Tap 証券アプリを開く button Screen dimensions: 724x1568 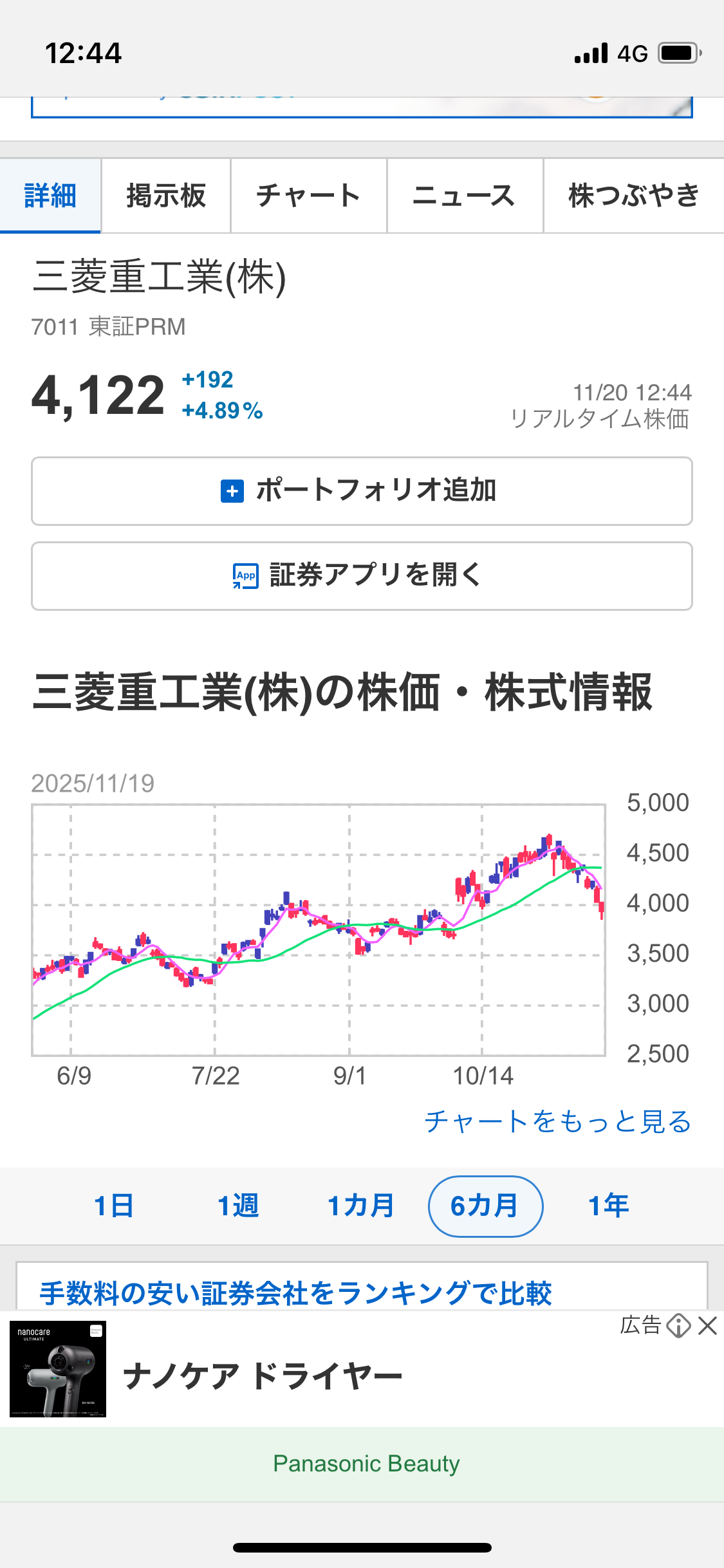click(x=362, y=575)
